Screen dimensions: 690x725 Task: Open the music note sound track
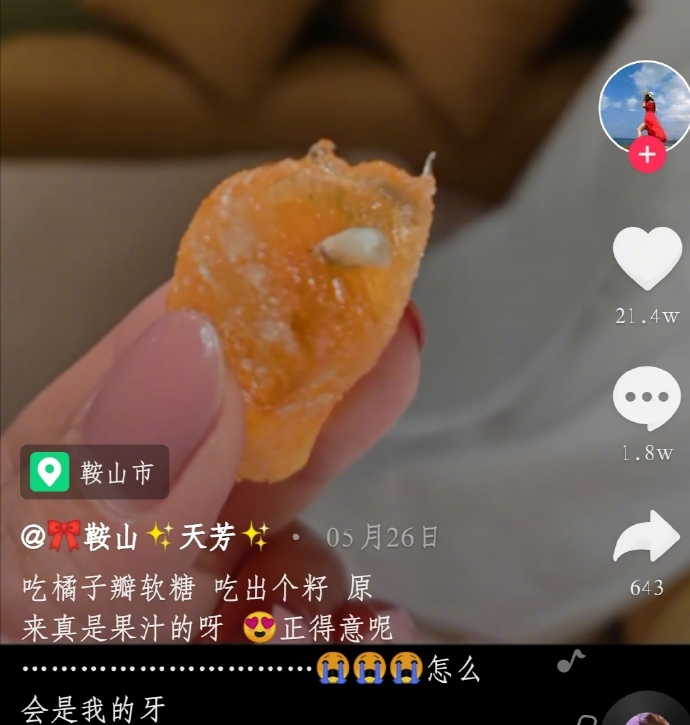click(x=570, y=661)
